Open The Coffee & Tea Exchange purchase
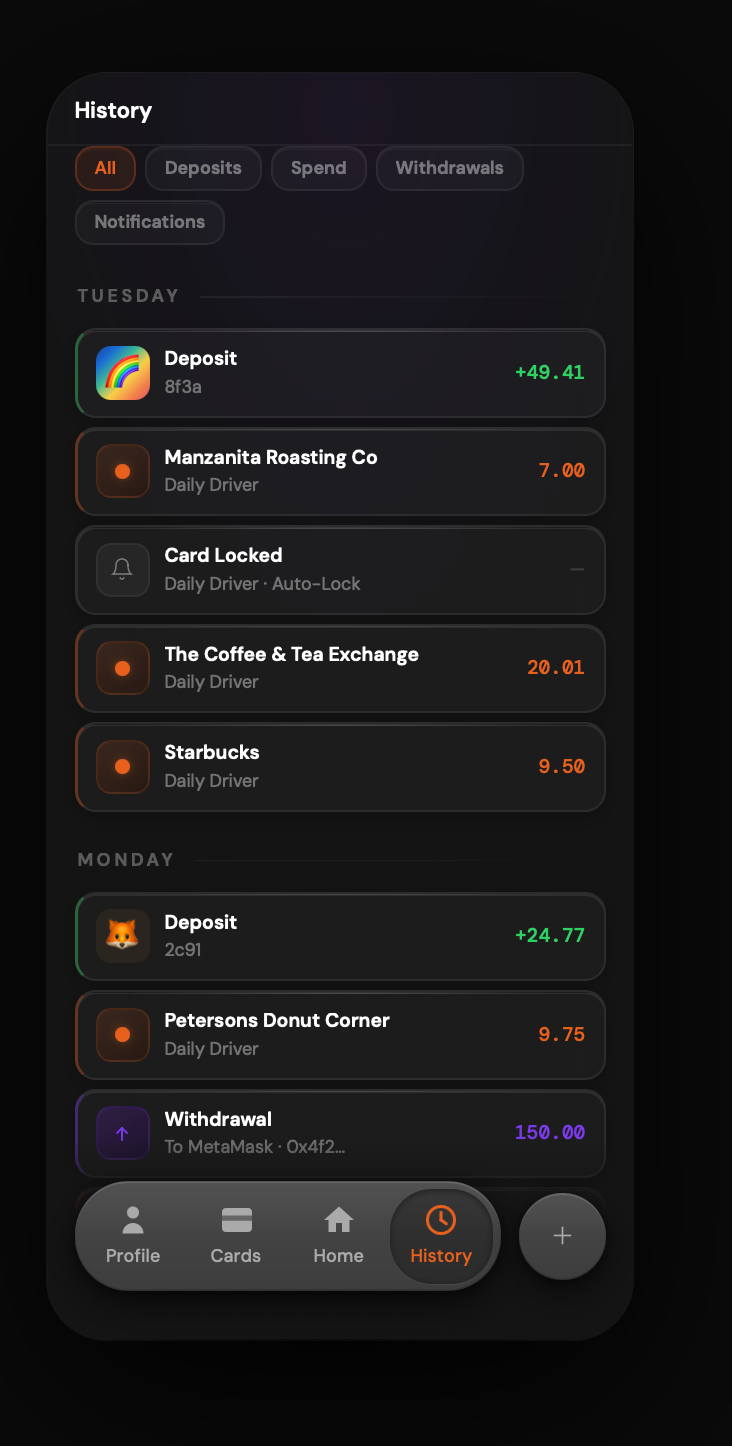The width and height of the screenshot is (732, 1446). [x=340, y=668]
